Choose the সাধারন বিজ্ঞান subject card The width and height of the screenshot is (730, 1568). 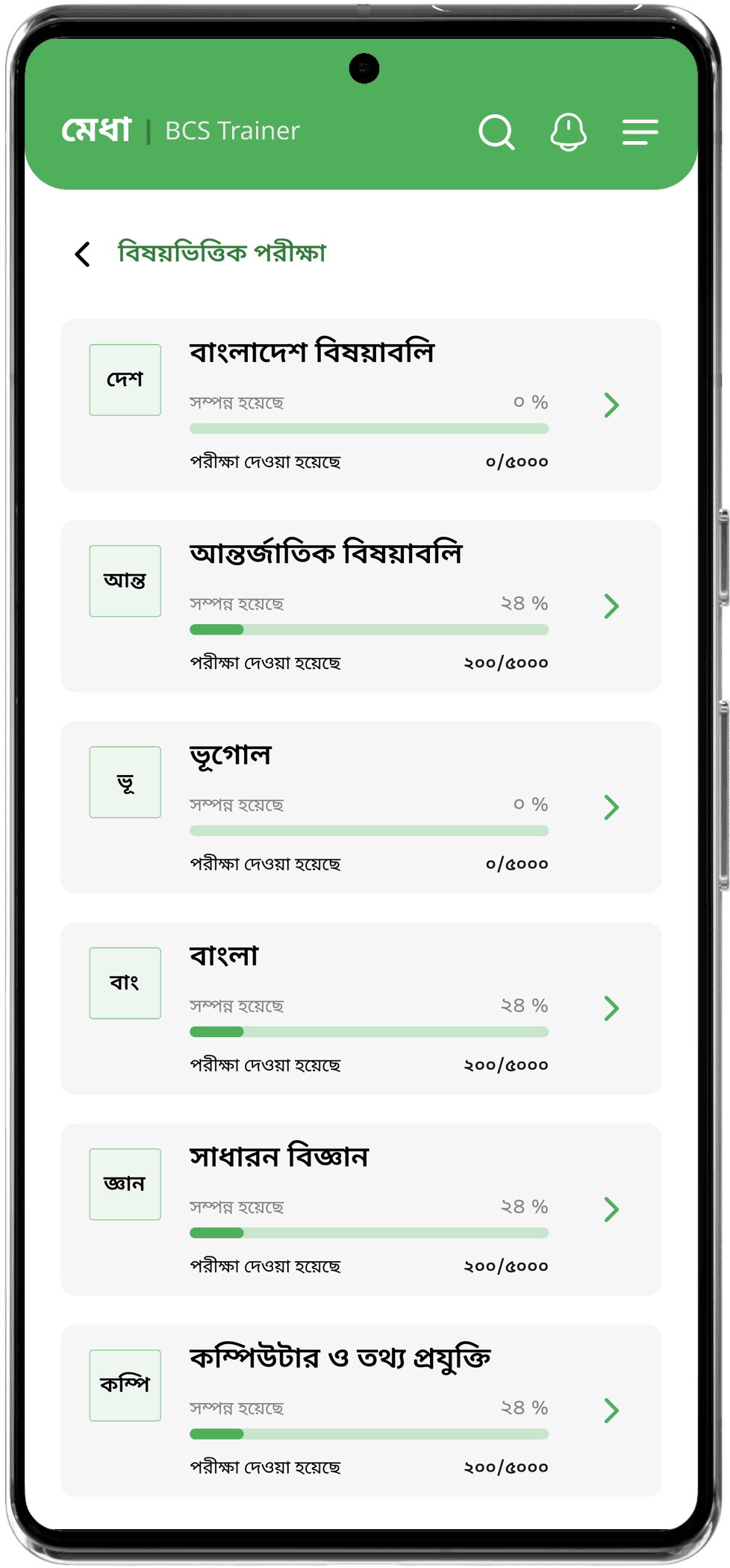(x=361, y=1209)
